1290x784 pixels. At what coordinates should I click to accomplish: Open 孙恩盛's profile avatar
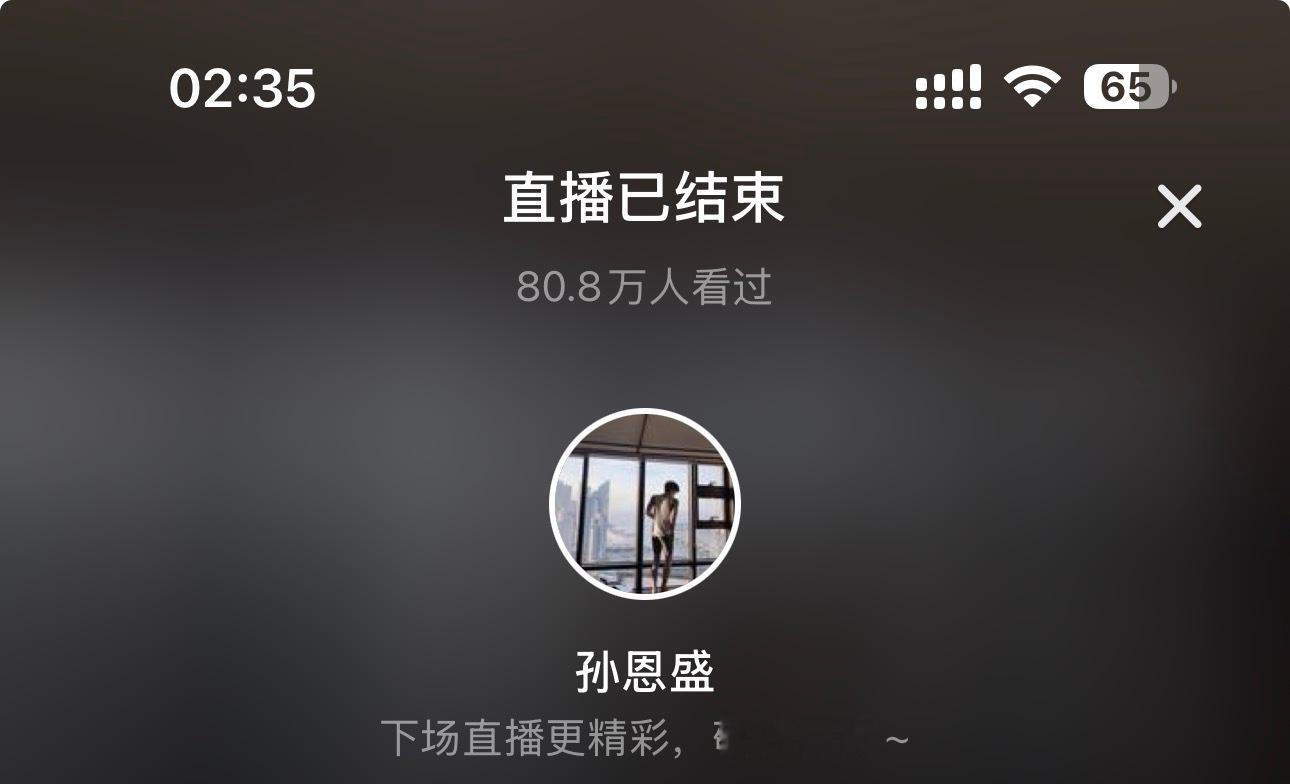tap(645, 503)
